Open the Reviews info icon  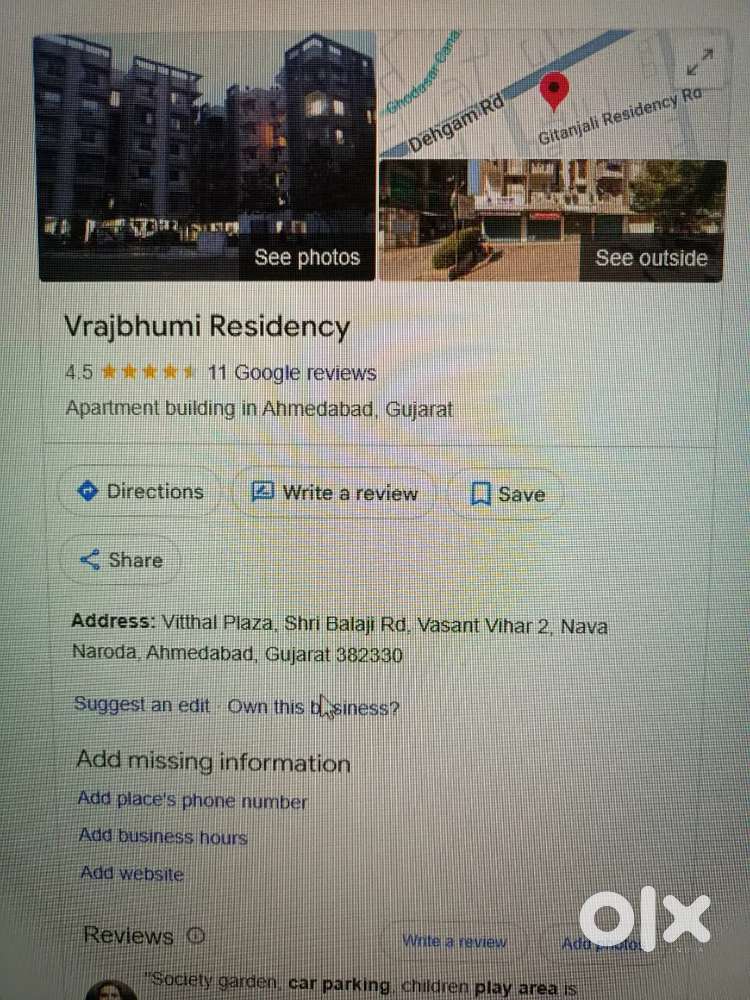pyautogui.click(x=196, y=936)
